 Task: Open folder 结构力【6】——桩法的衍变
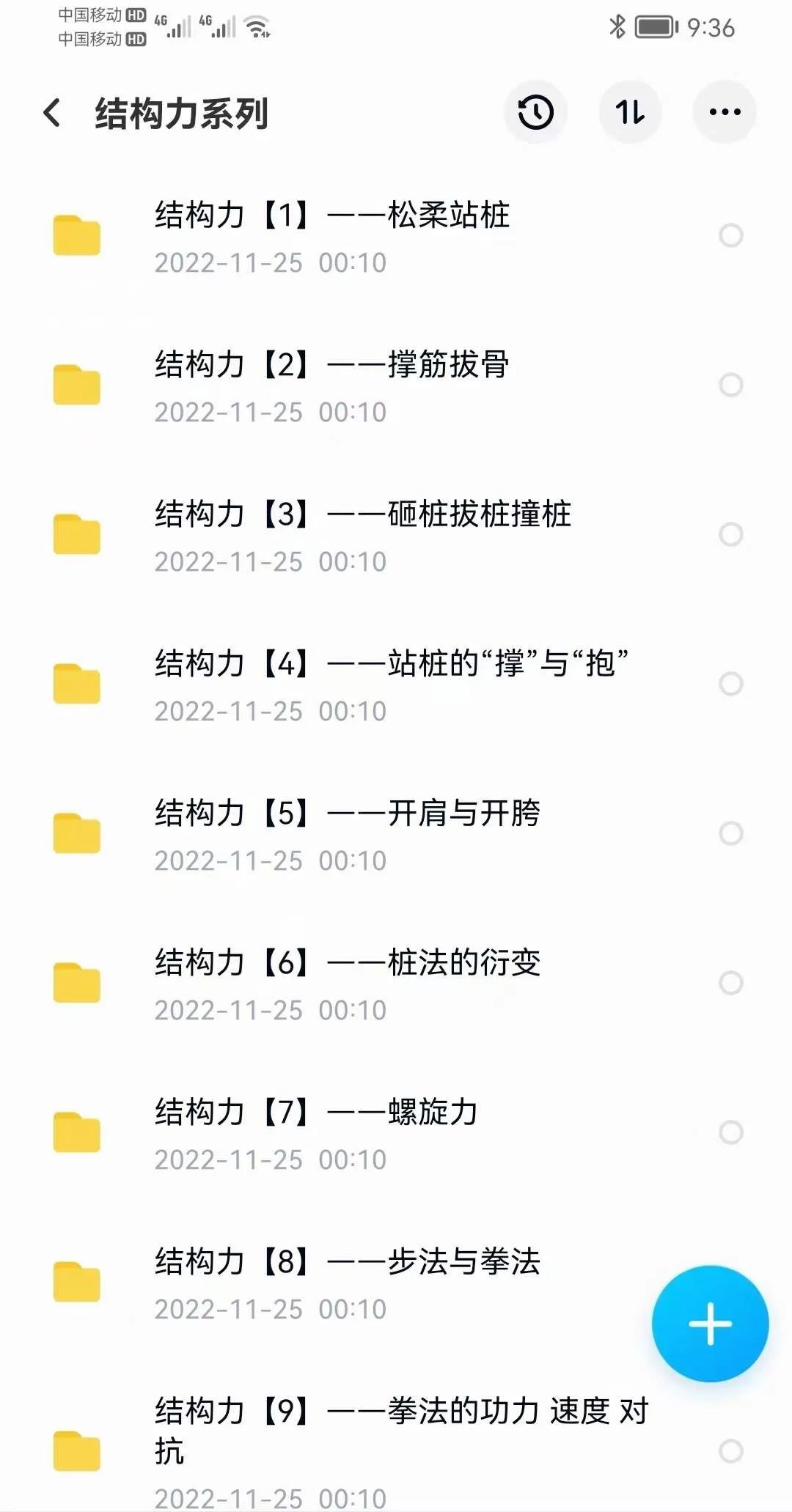click(347, 984)
